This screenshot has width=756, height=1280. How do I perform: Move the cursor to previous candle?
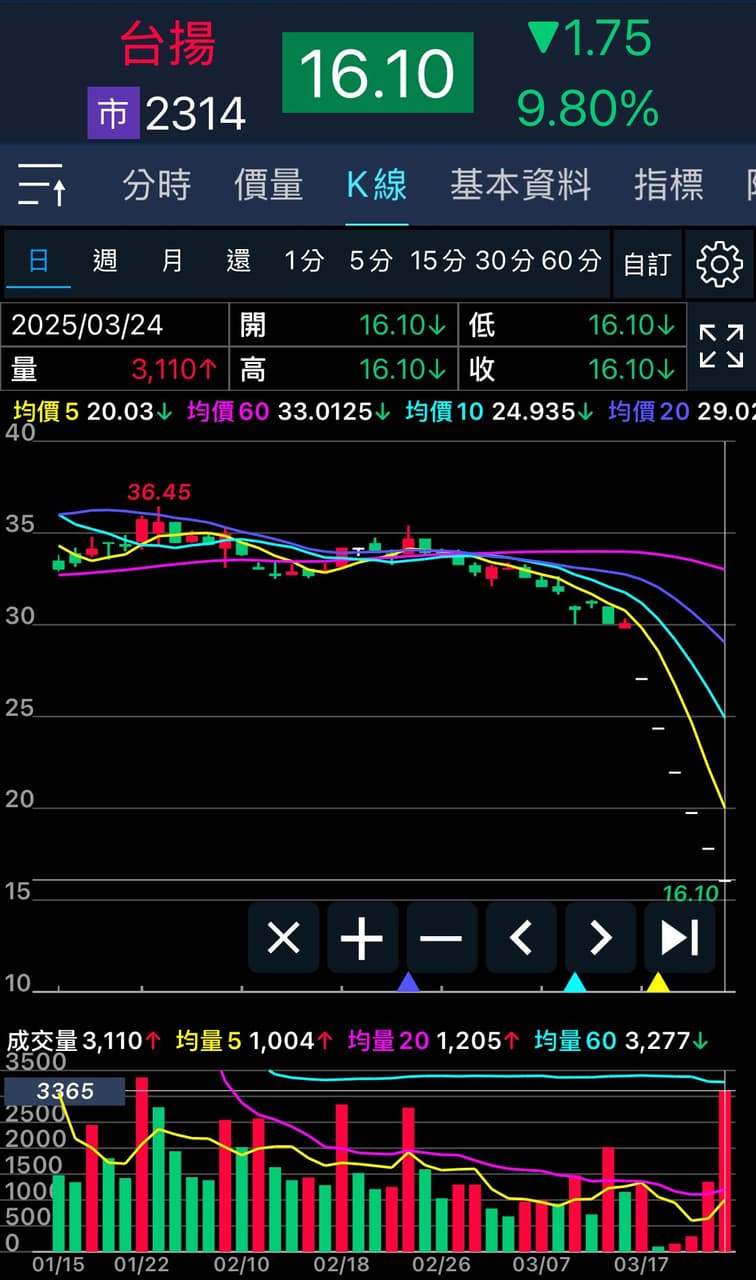click(x=520, y=938)
